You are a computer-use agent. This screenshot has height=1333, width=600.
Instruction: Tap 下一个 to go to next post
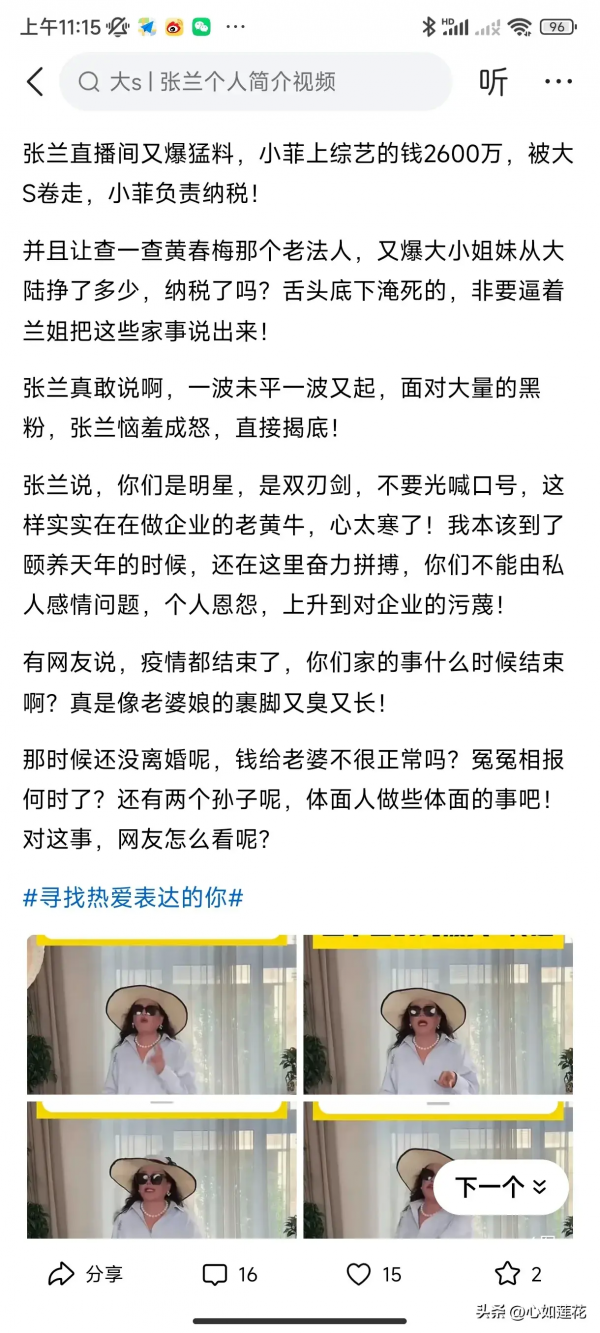tap(501, 1187)
